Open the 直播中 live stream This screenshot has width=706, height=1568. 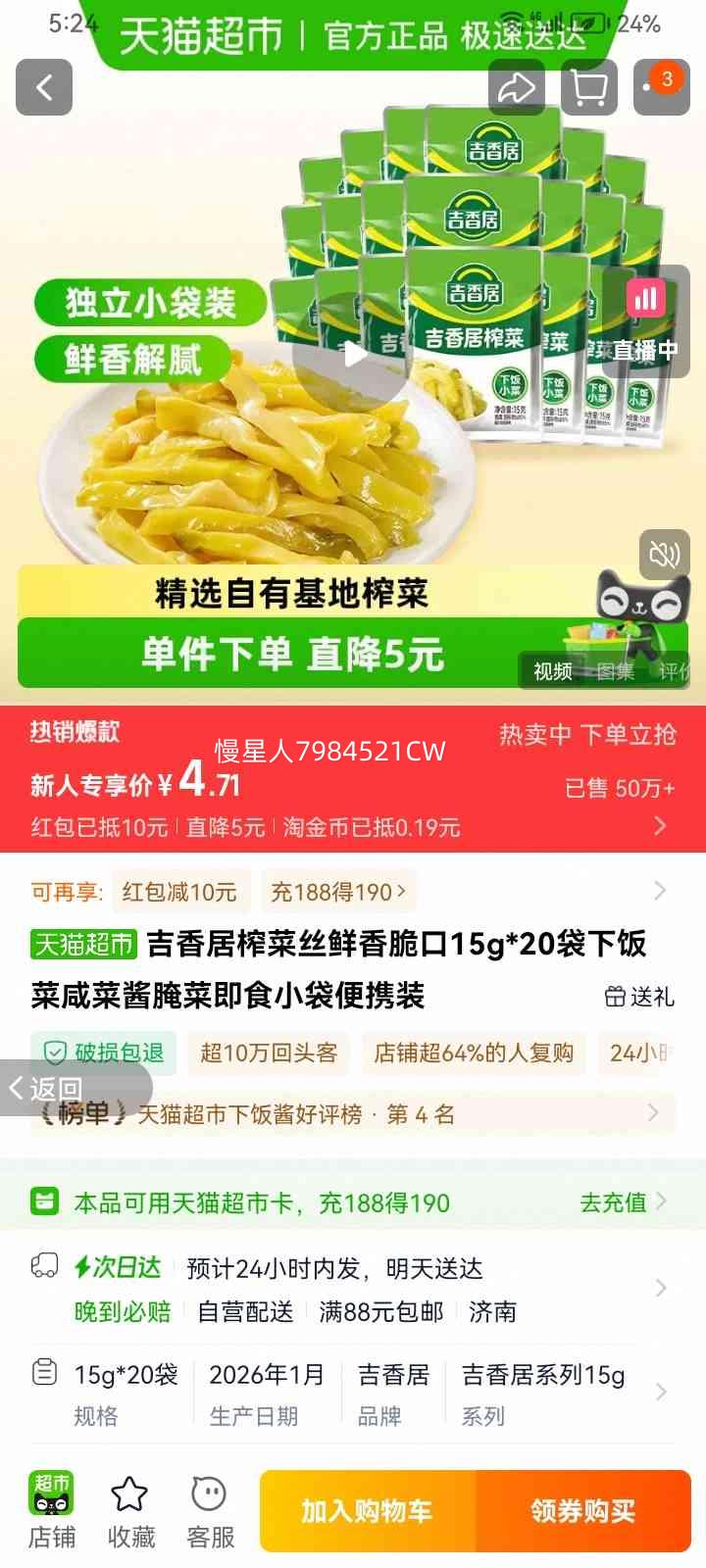(645, 320)
